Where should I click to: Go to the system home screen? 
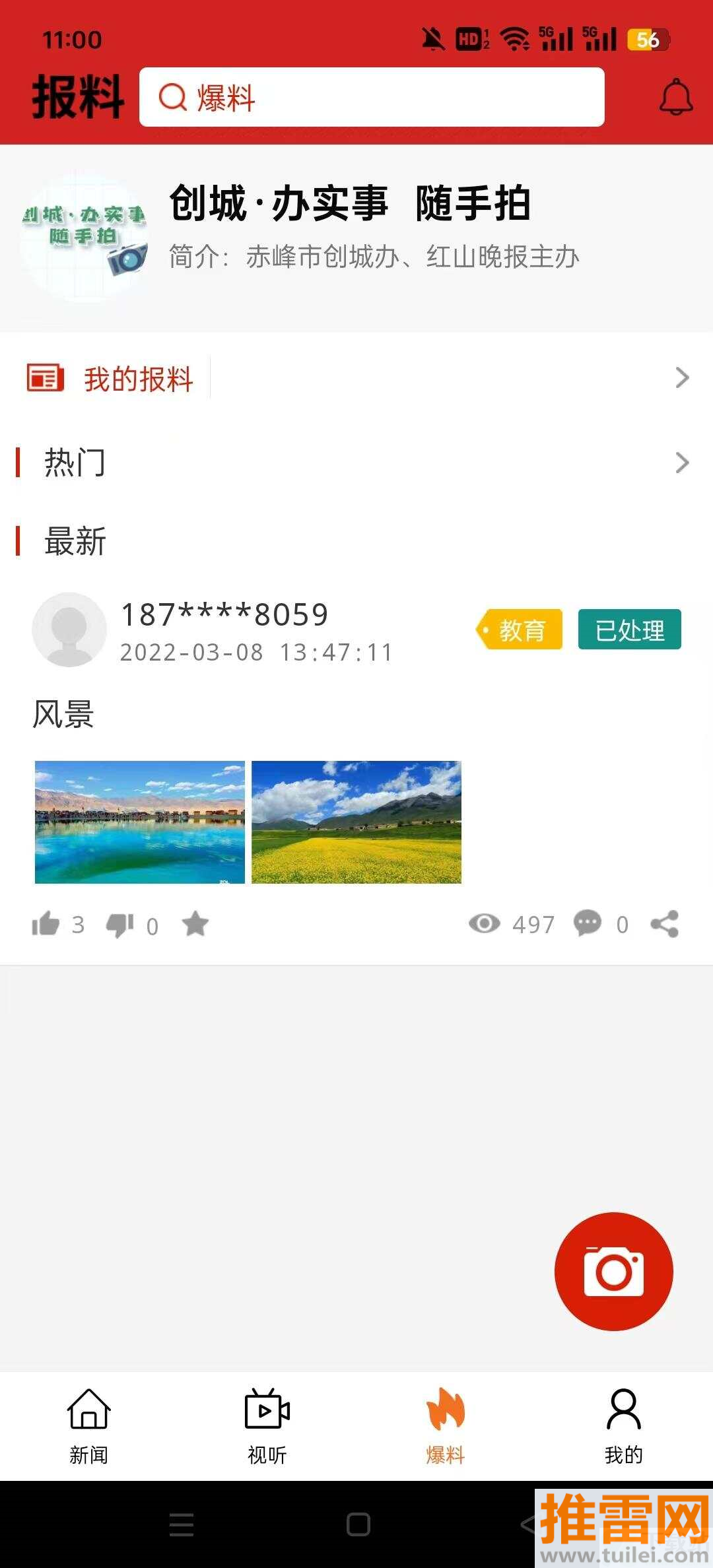(x=358, y=1524)
